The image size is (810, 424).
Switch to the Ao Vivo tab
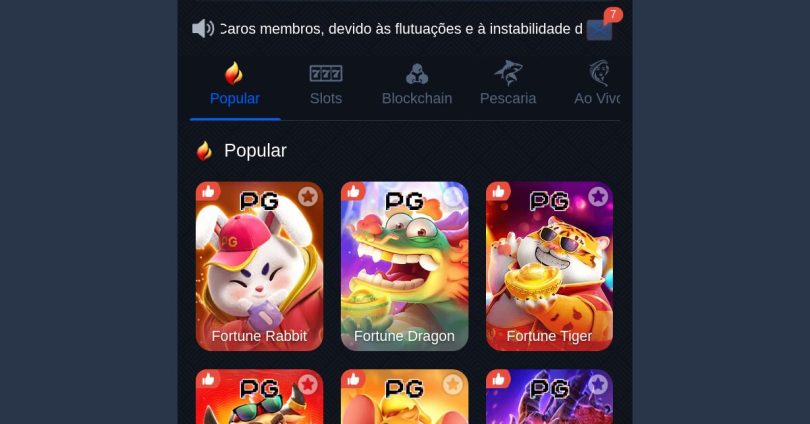click(597, 86)
